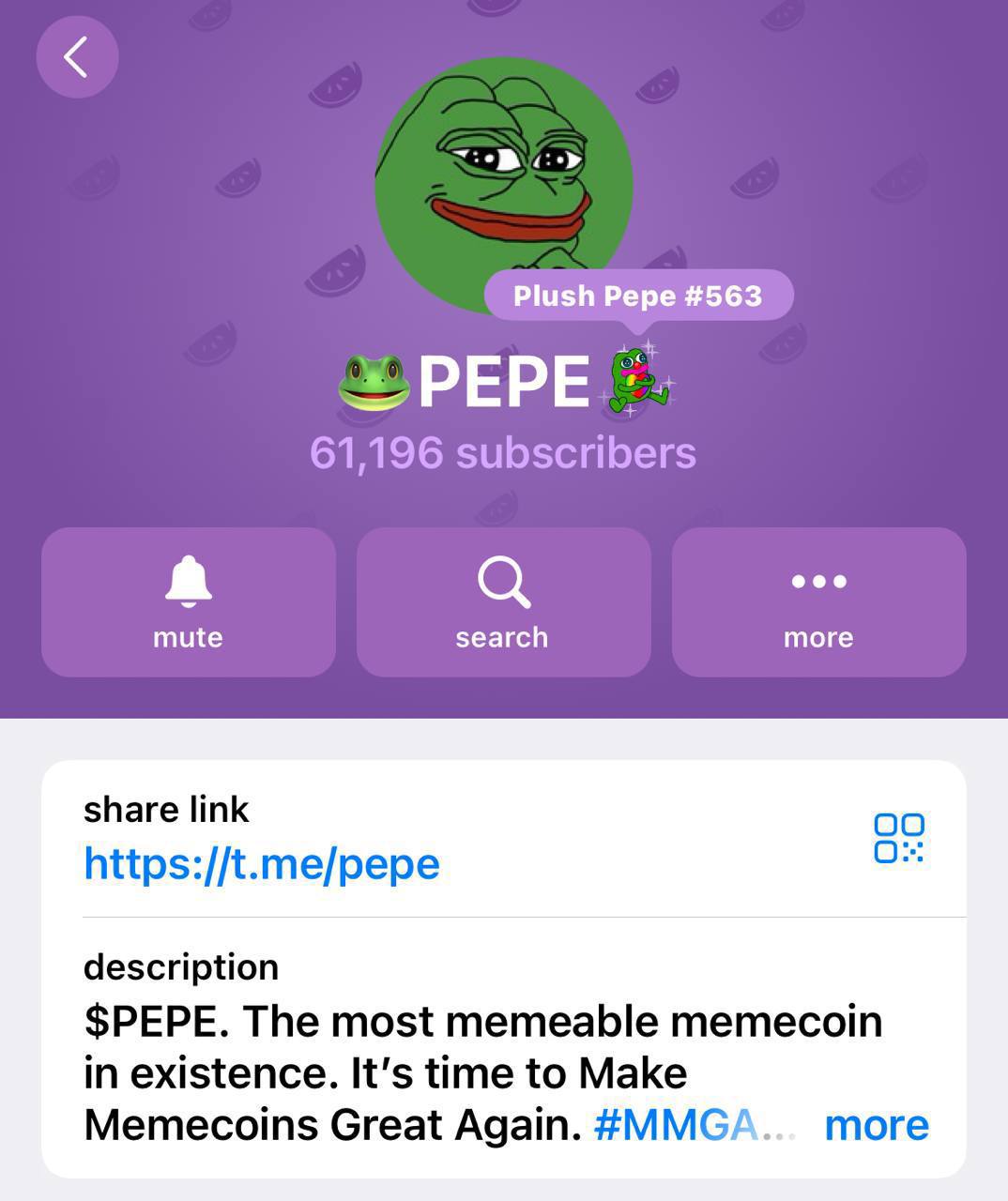Expand the description with the "more" link
The height and width of the screenshot is (1201, 1008).
[876, 1124]
